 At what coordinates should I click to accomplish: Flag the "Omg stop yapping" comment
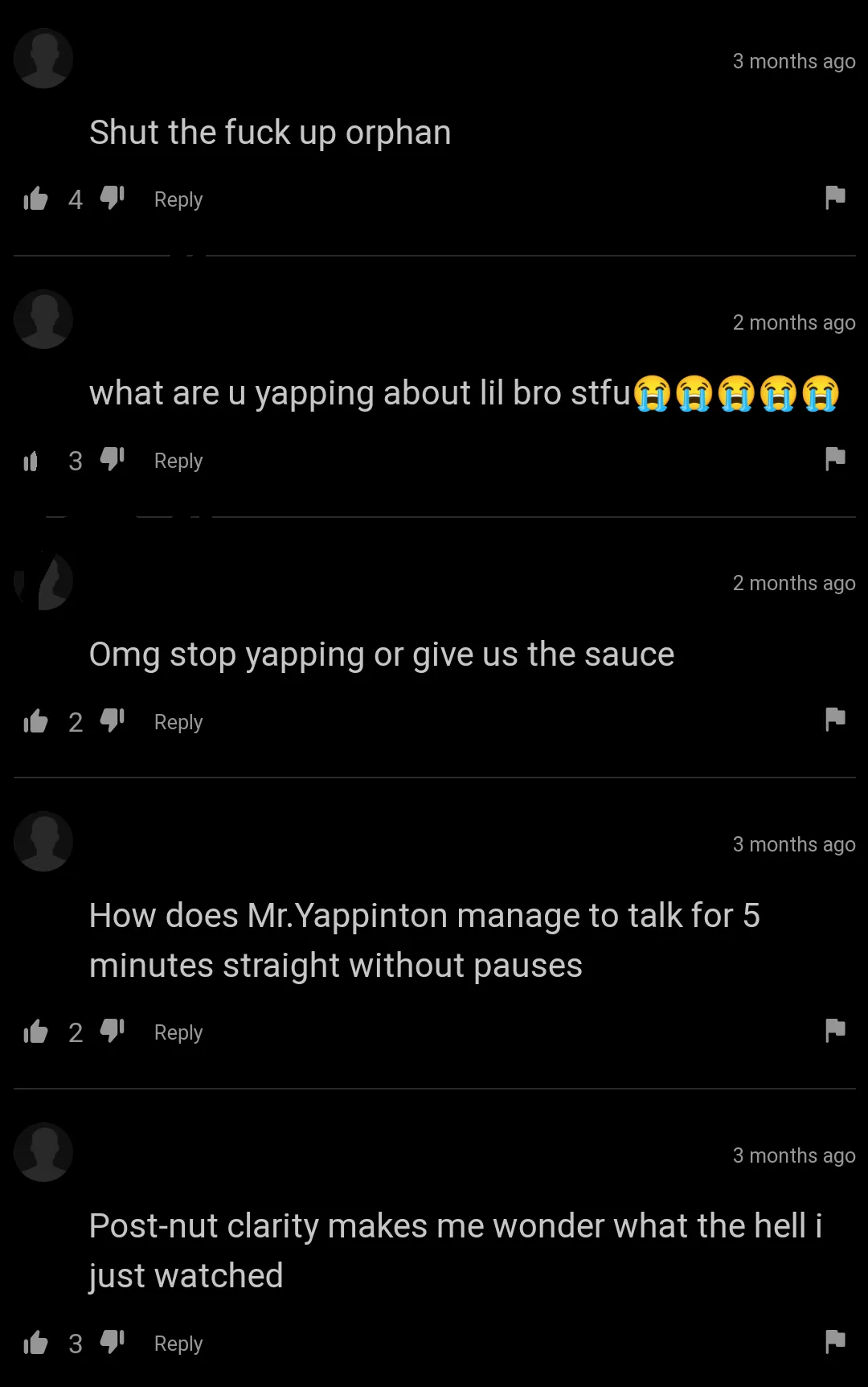[835, 720]
